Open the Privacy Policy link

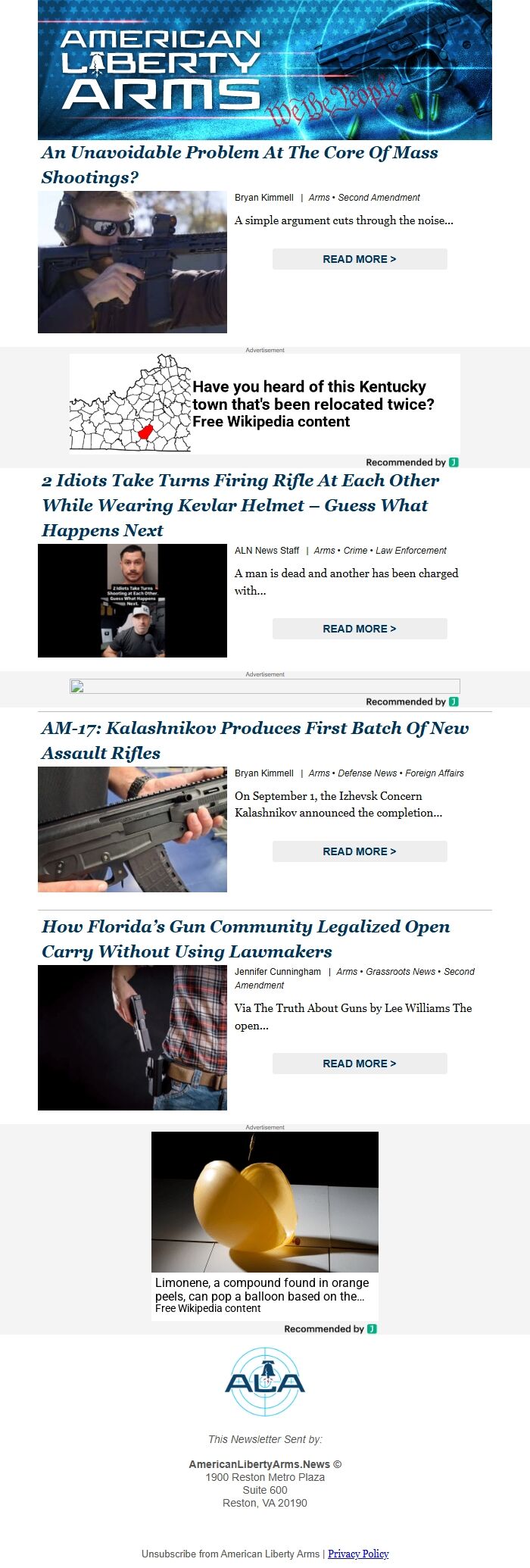tap(358, 1554)
